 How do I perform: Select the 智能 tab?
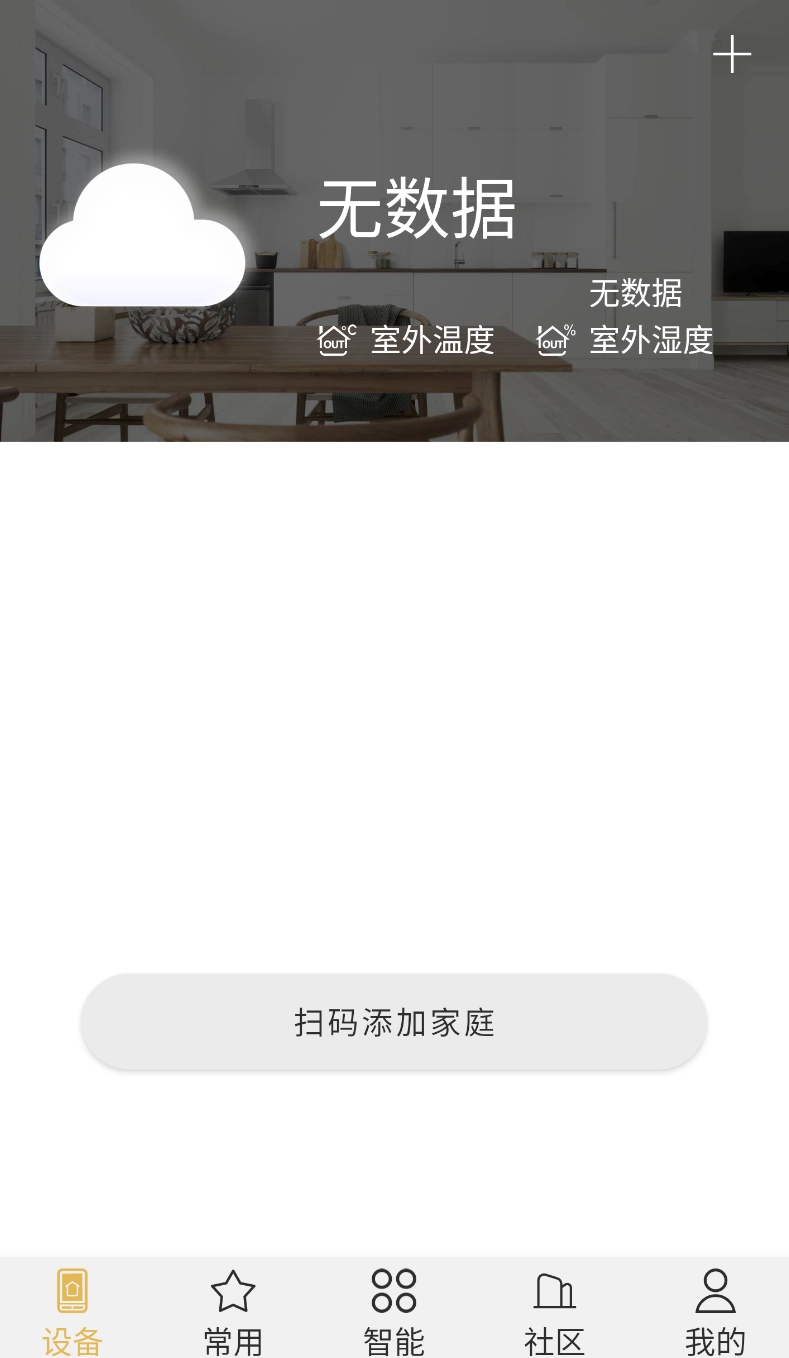394,1310
